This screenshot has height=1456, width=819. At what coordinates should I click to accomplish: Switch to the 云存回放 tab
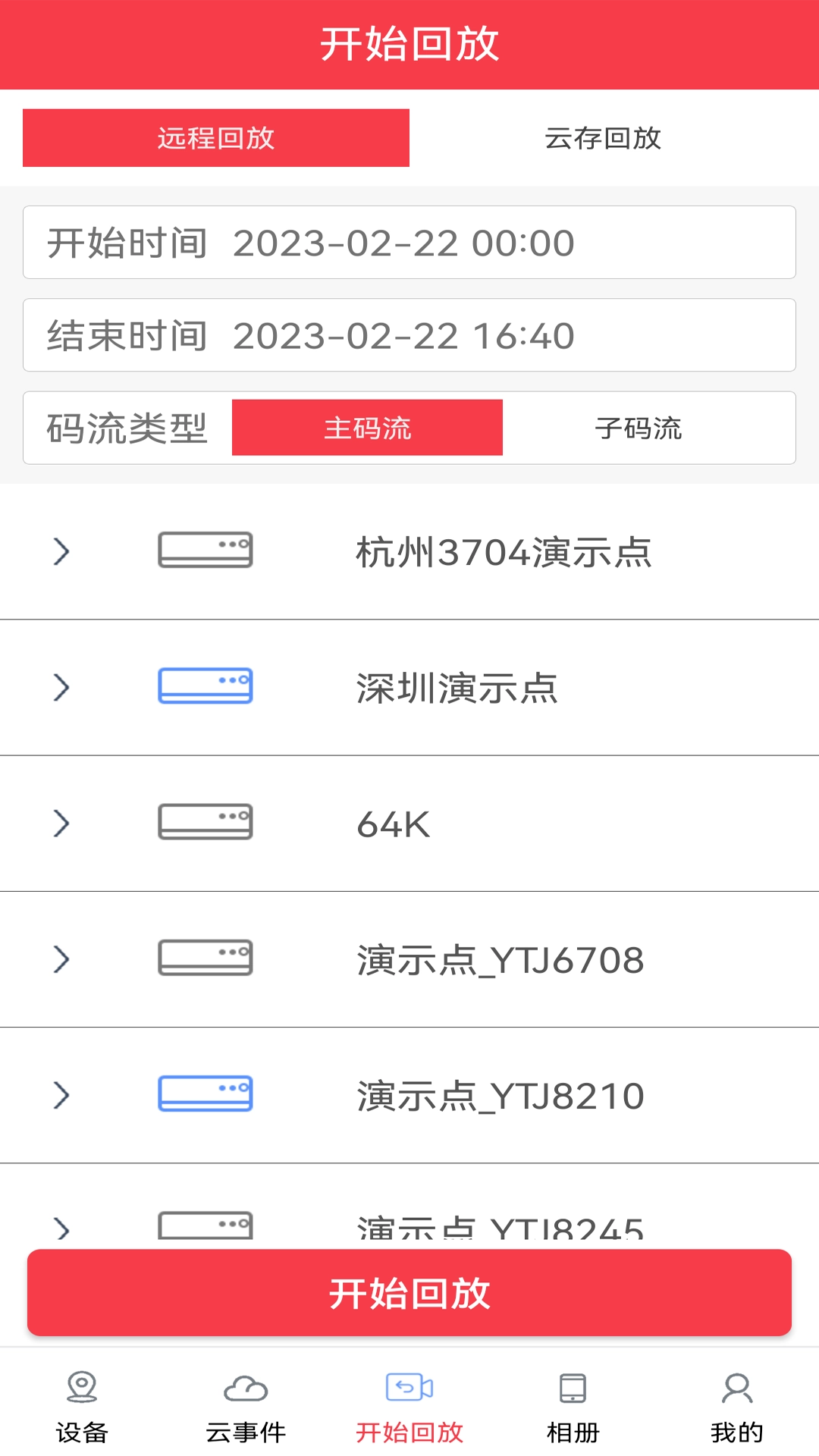tap(604, 138)
